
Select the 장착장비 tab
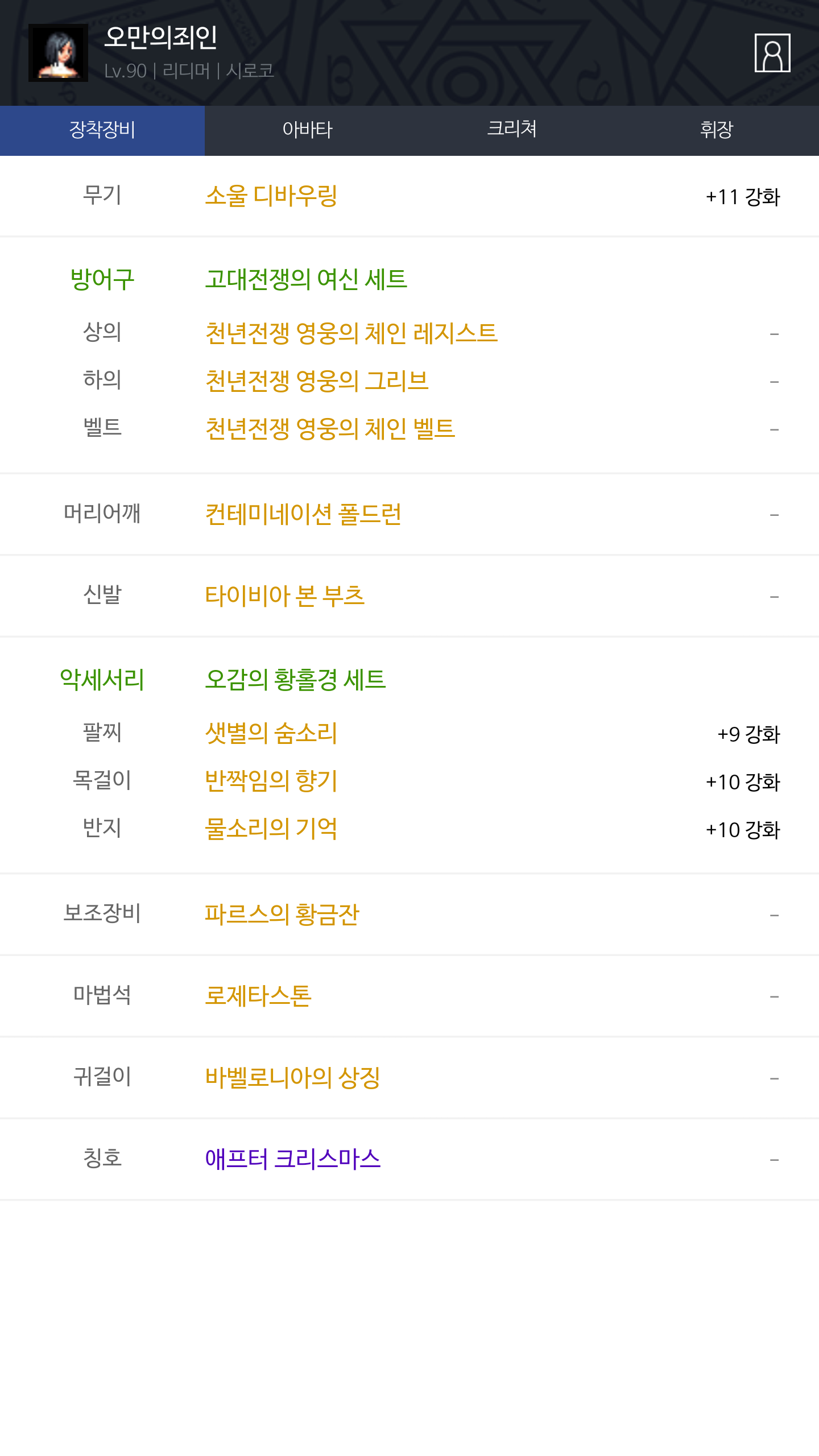click(x=102, y=130)
